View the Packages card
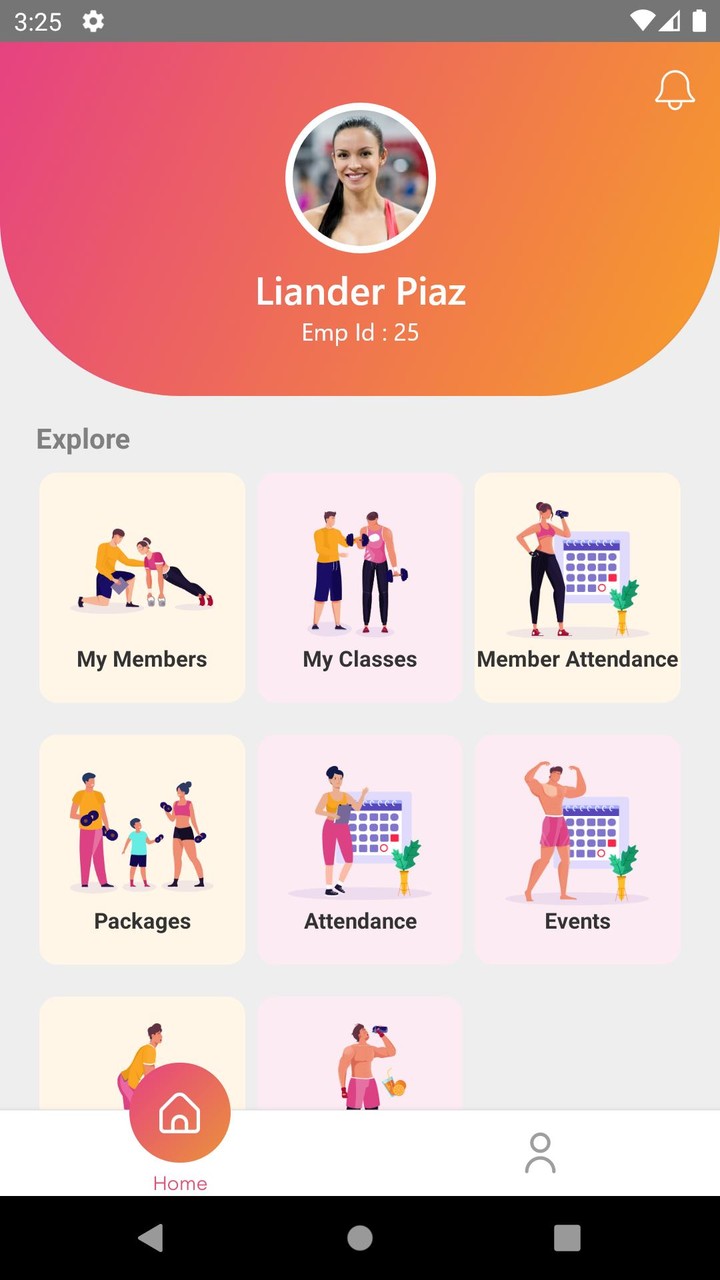Viewport: 720px width, 1280px height. [x=142, y=850]
